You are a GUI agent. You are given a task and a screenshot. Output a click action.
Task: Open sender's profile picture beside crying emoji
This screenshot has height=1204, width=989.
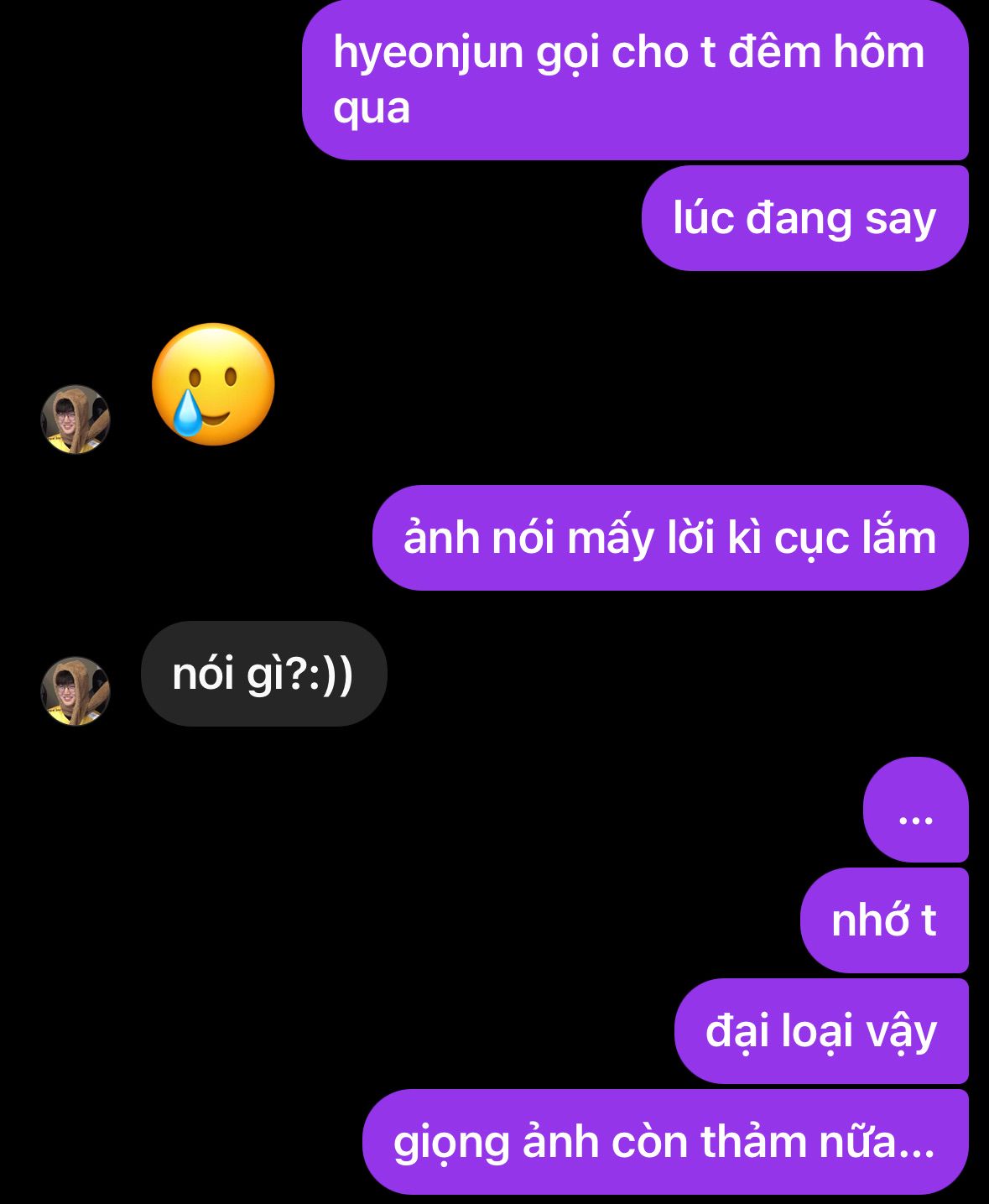75,420
